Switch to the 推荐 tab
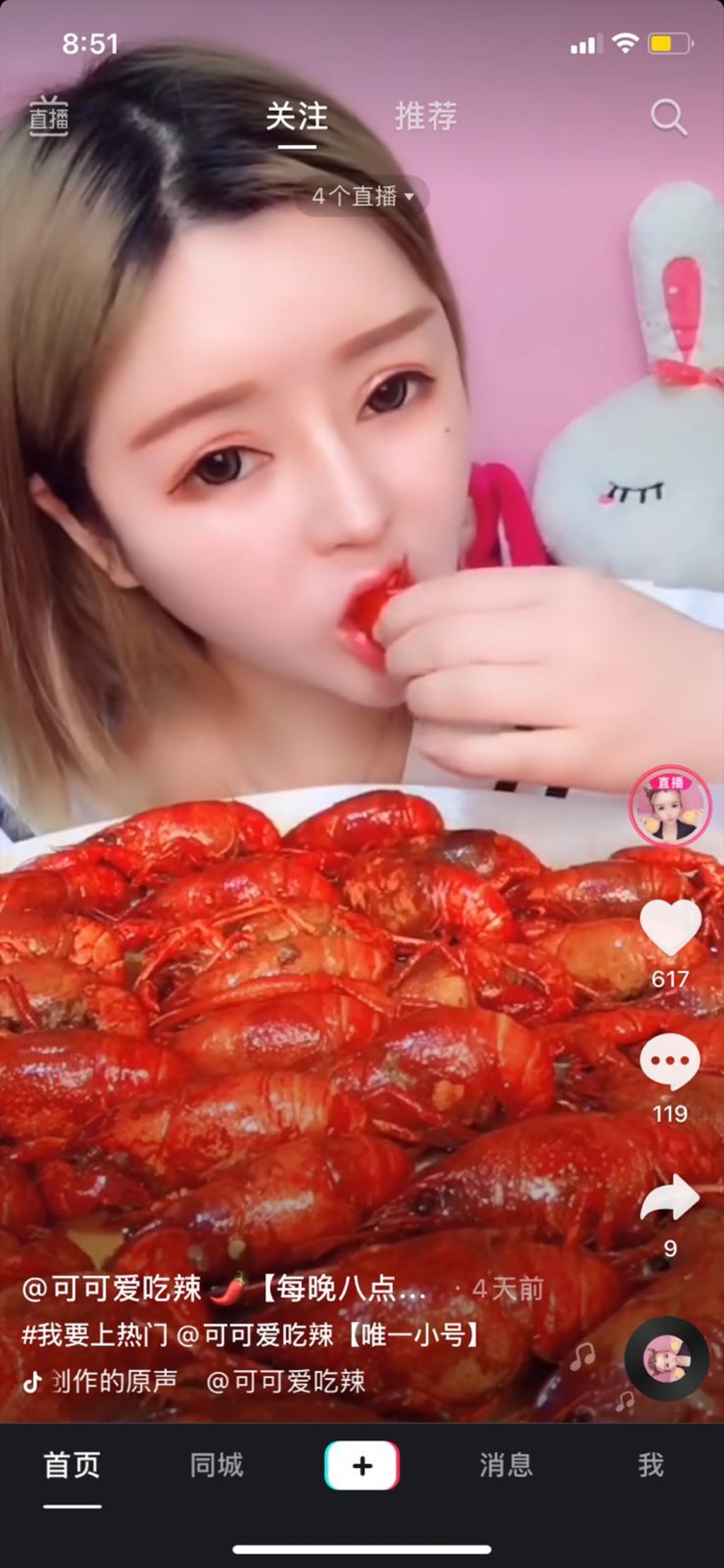This screenshot has height=1568, width=724. pos(426,117)
